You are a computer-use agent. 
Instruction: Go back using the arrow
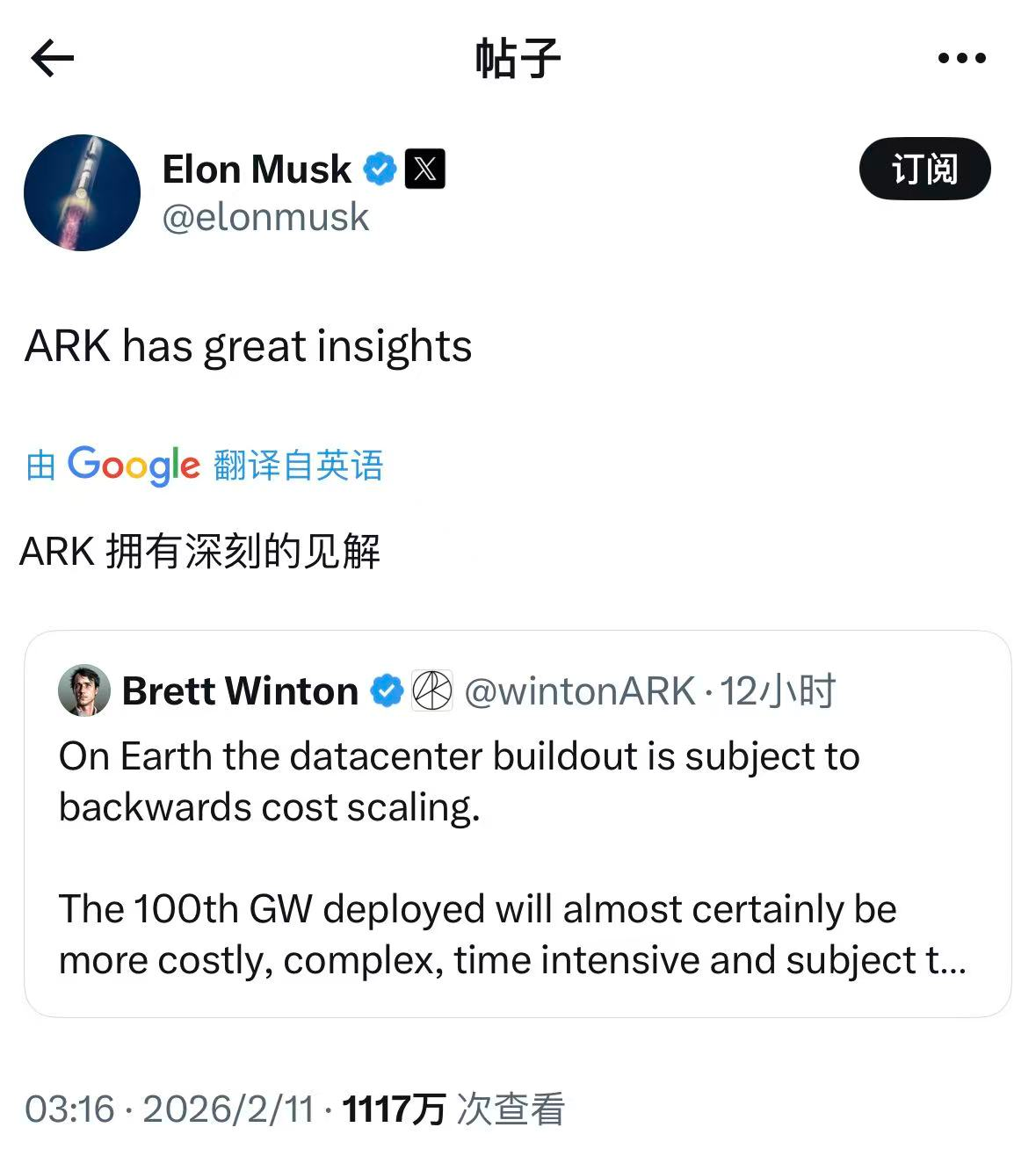click(x=53, y=59)
